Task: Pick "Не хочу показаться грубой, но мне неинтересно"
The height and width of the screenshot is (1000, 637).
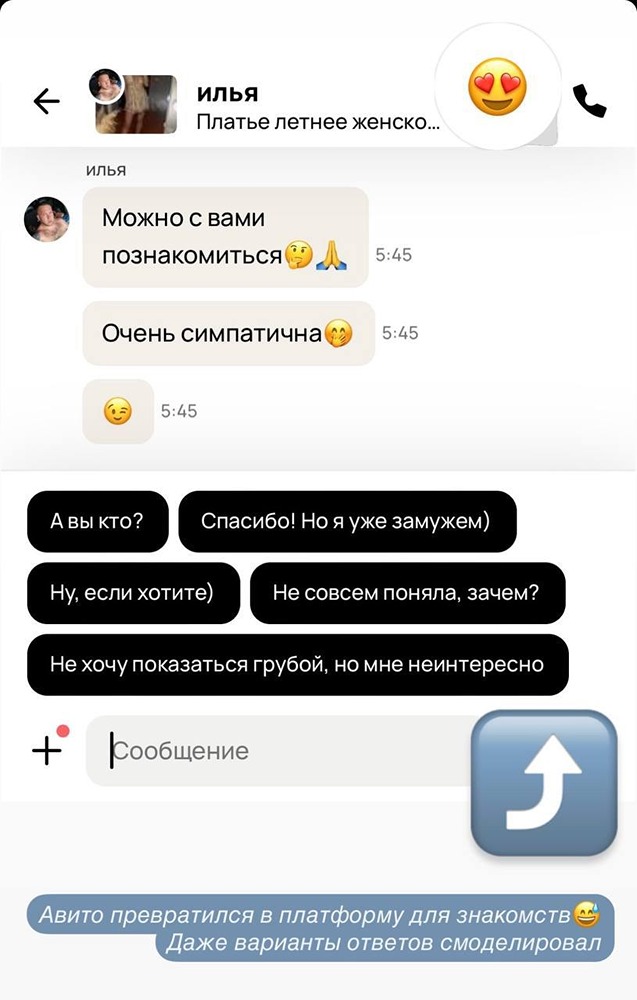Action: point(296,664)
